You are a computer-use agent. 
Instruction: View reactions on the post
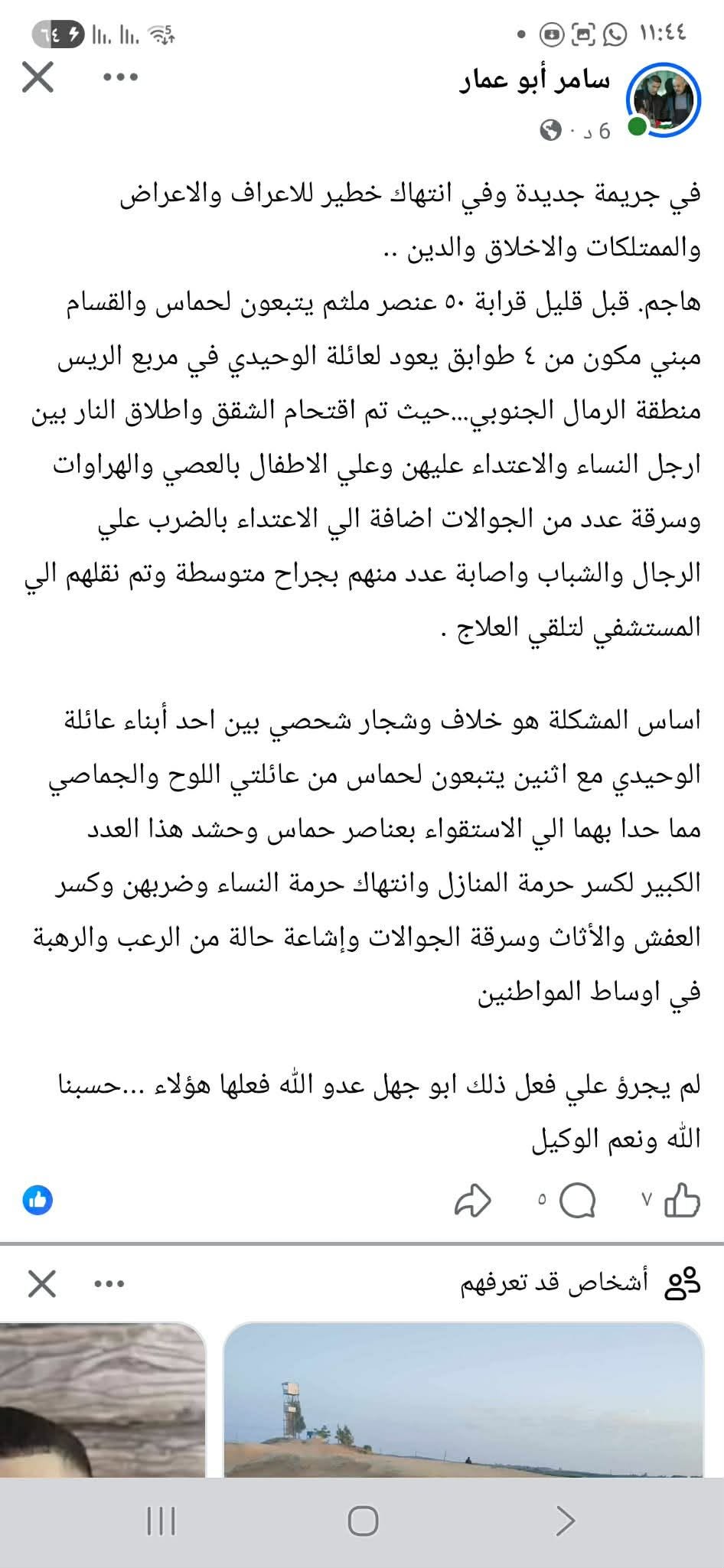pyautogui.click(x=38, y=1200)
